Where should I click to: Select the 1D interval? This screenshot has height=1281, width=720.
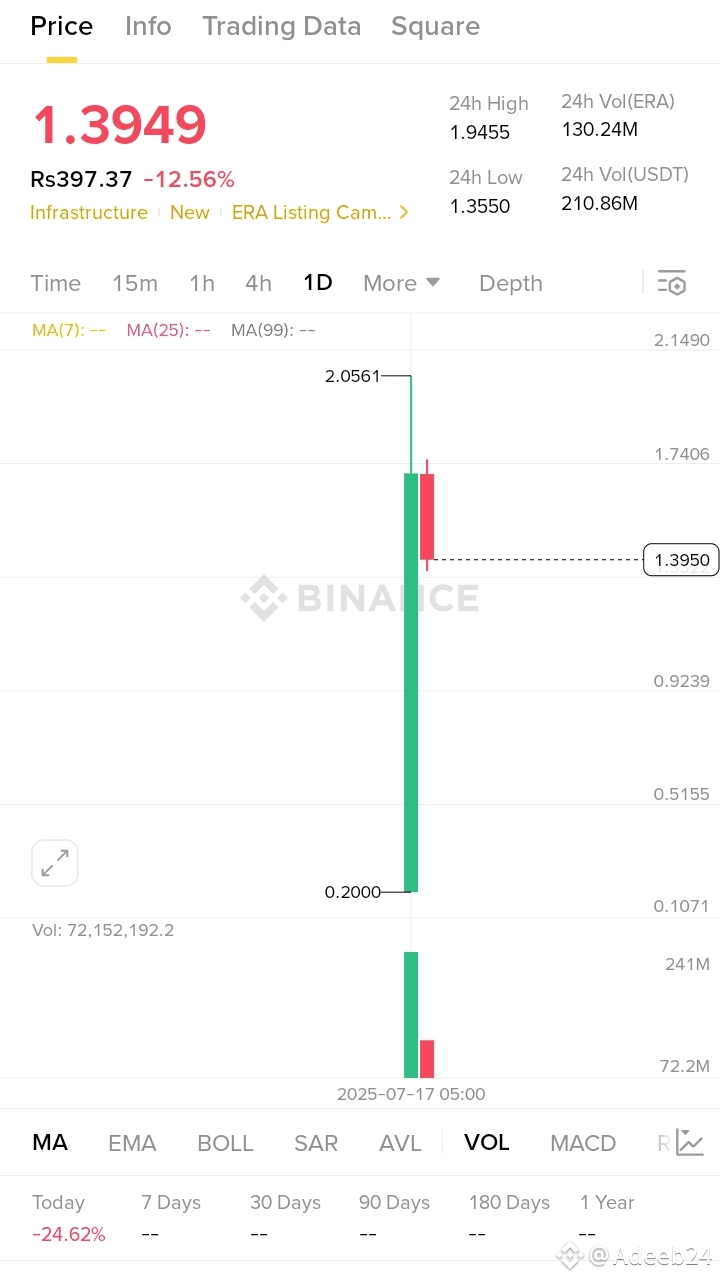[318, 283]
